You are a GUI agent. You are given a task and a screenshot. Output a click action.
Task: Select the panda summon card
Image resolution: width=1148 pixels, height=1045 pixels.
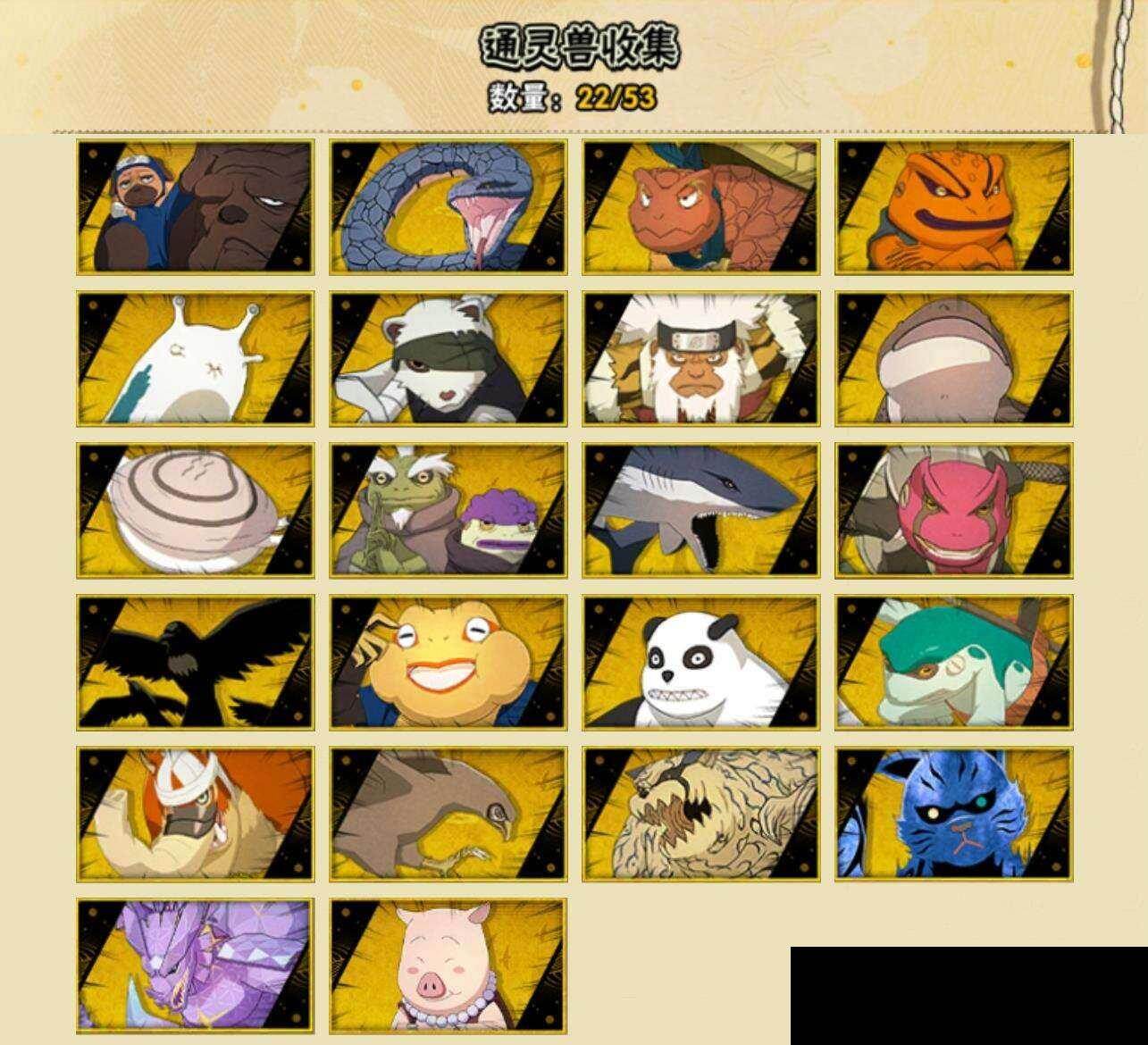click(x=701, y=662)
